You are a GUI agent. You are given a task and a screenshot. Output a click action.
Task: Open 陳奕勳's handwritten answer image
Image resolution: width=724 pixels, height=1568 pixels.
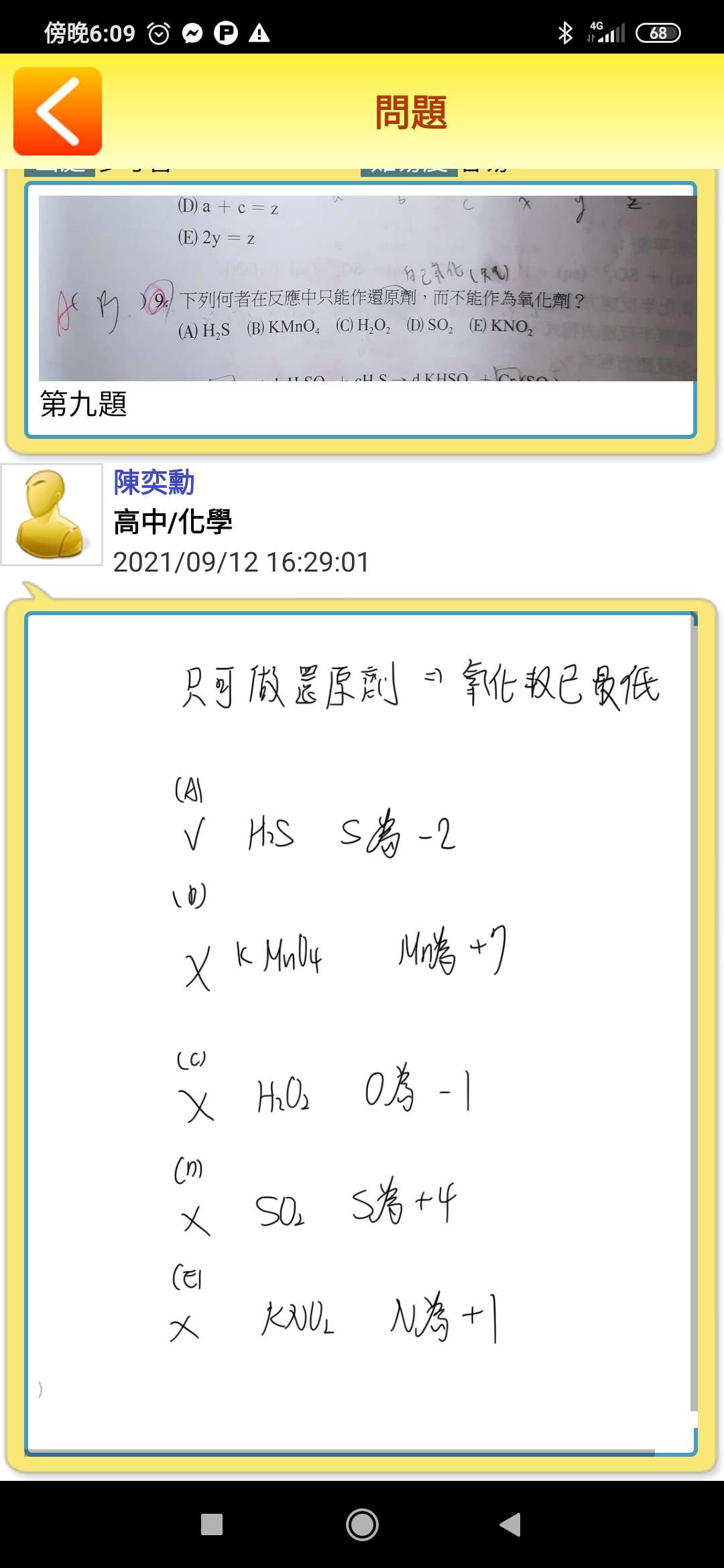click(359, 1032)
